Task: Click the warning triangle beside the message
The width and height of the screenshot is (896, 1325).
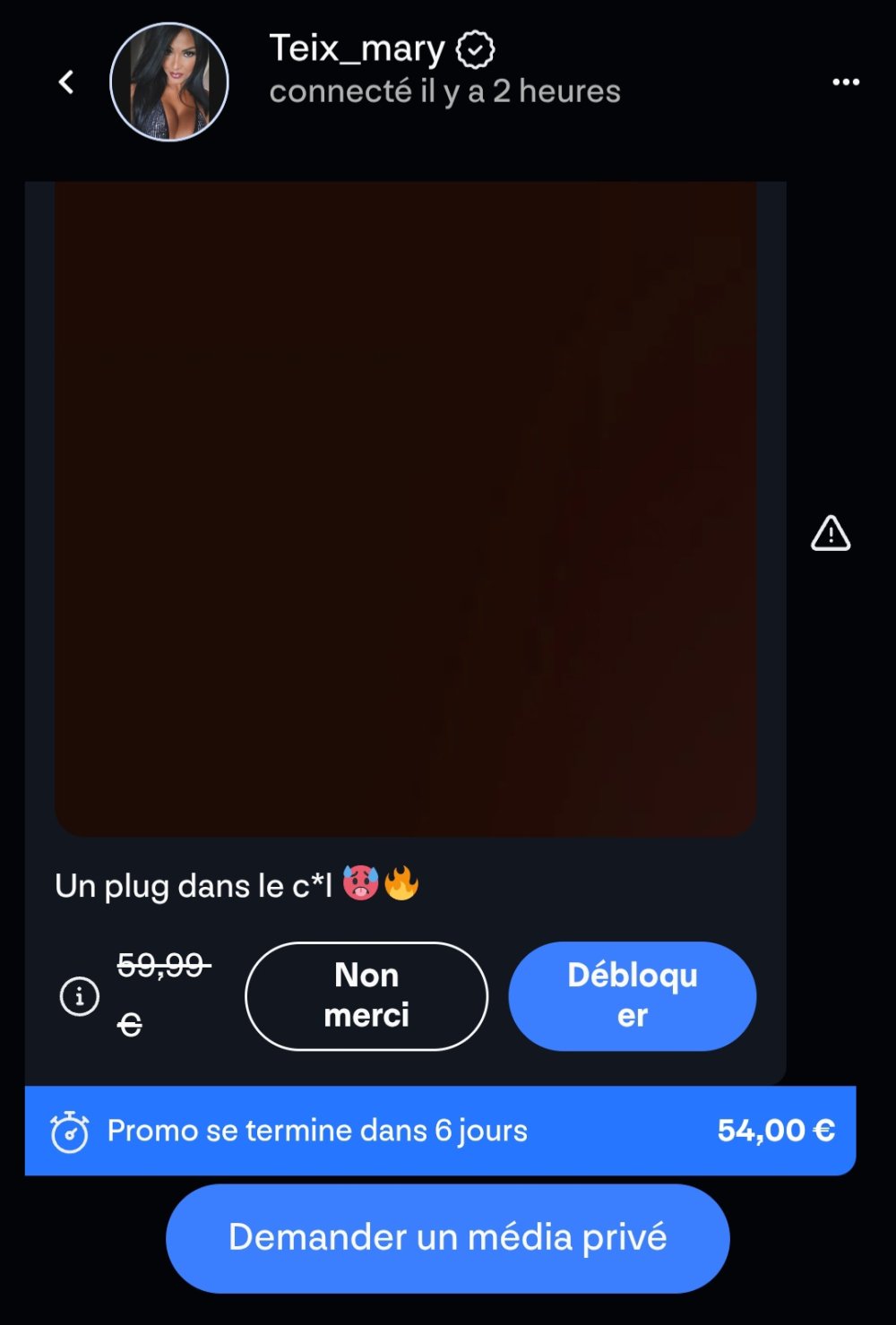Action: [831, 534]
